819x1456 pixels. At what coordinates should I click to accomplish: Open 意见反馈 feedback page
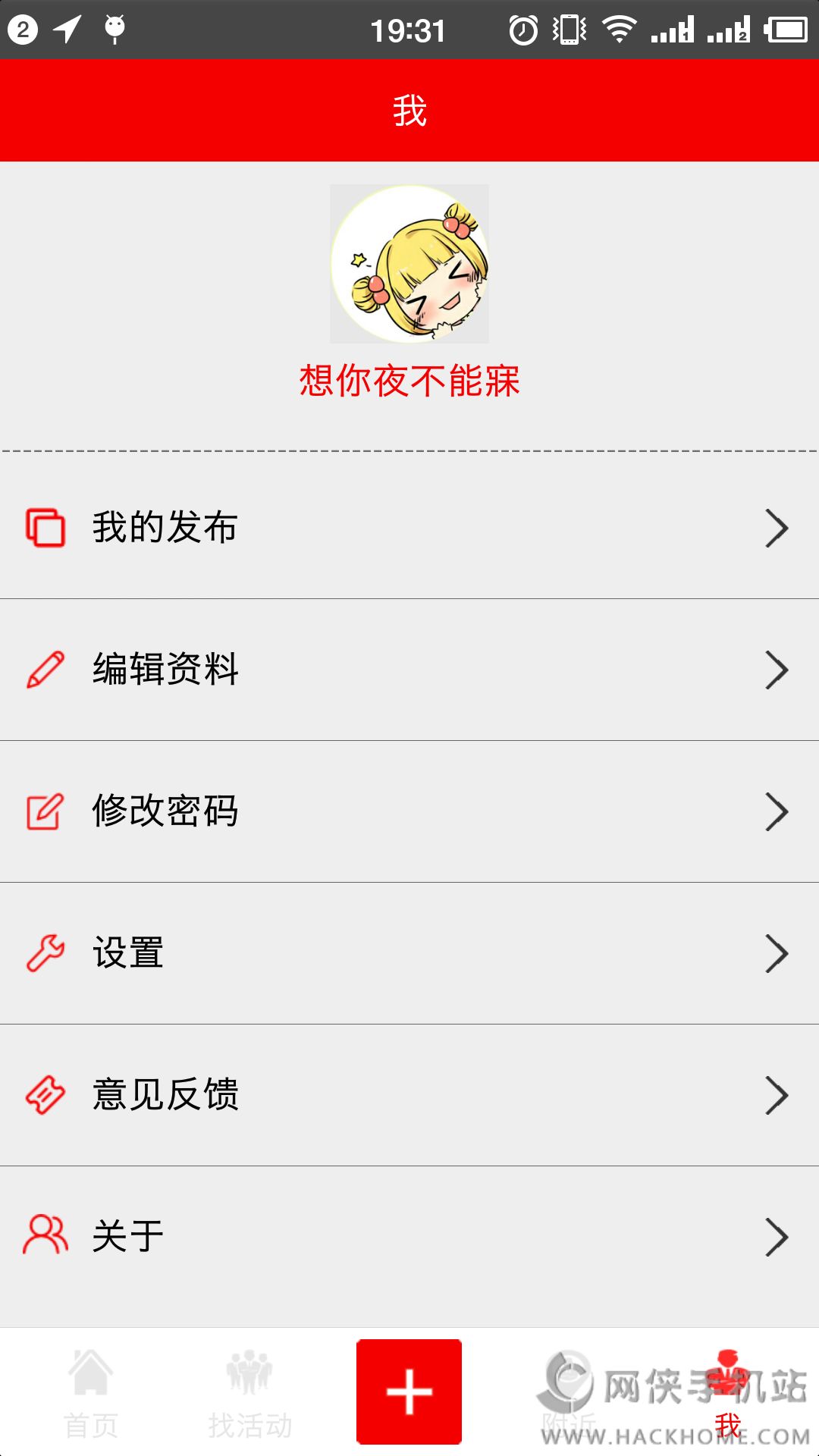coord(409,1095)
